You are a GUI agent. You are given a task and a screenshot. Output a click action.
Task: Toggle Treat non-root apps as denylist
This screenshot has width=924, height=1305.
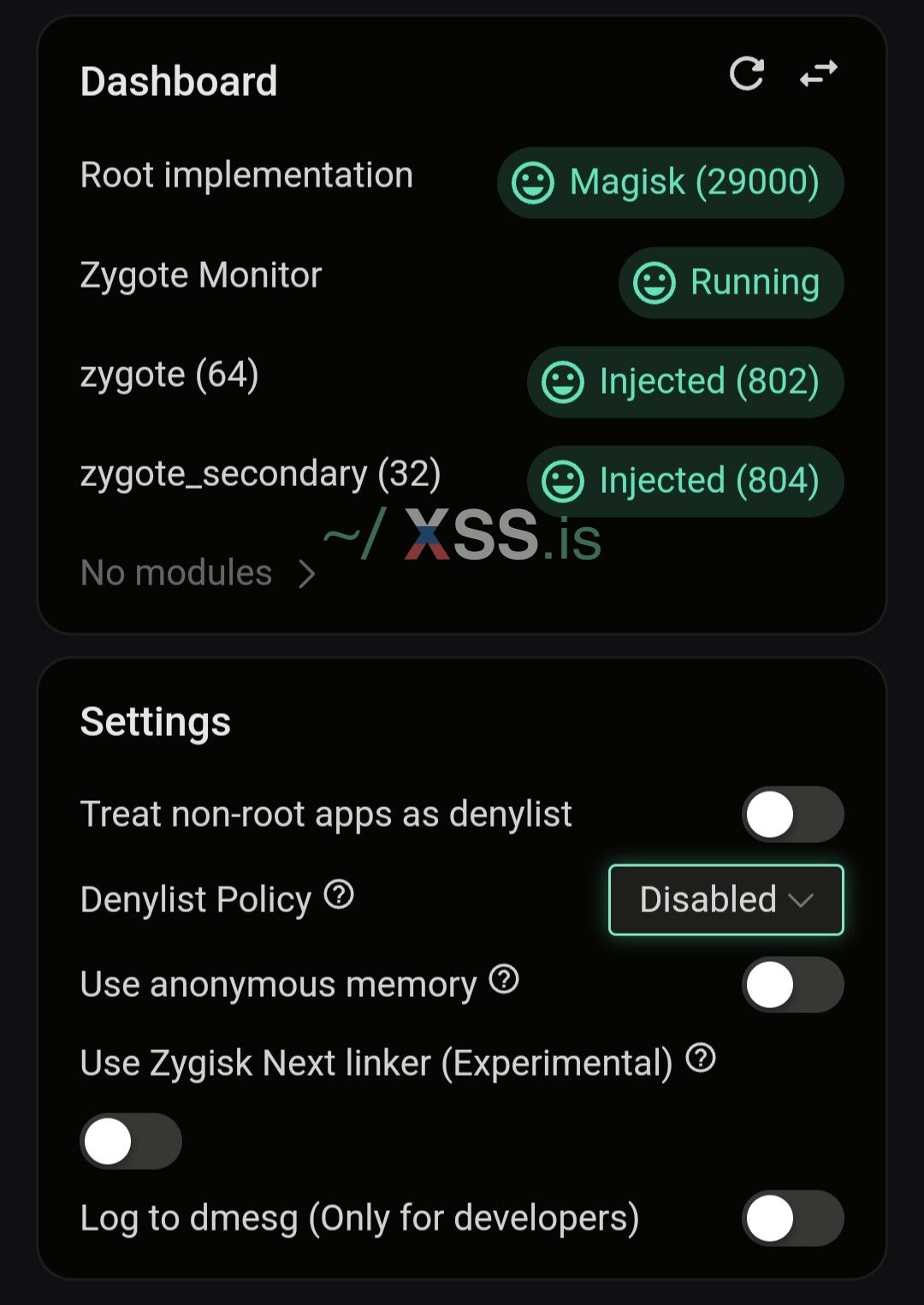(x=792, y=815)
